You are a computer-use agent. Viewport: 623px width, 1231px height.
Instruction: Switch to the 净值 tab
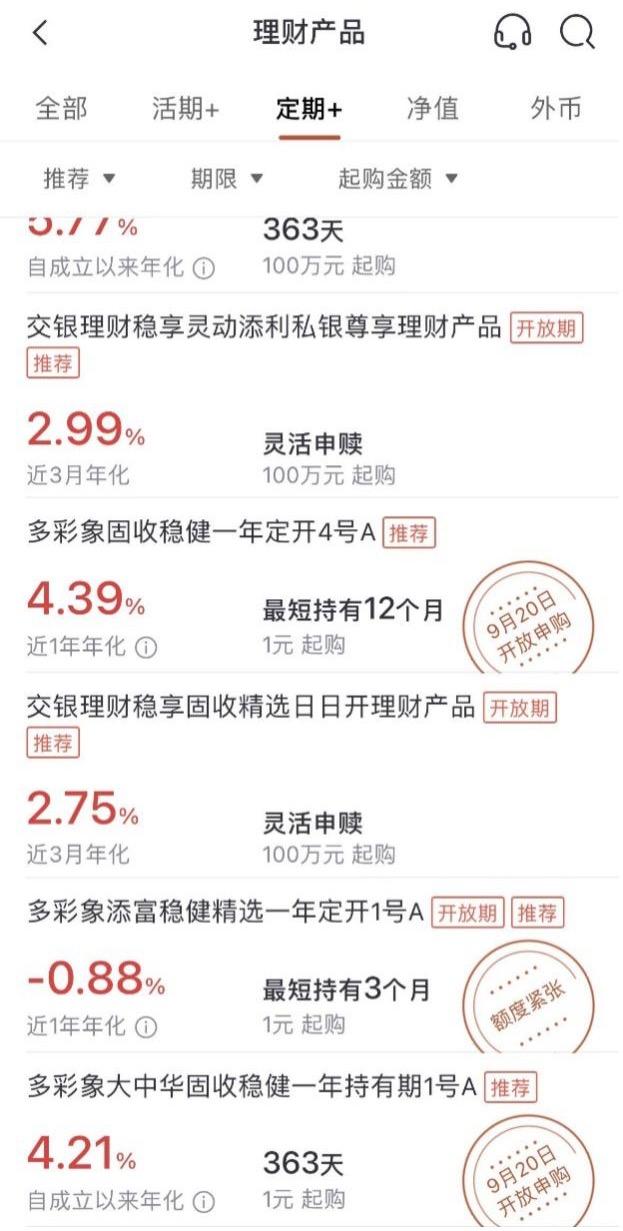point(433,108)
